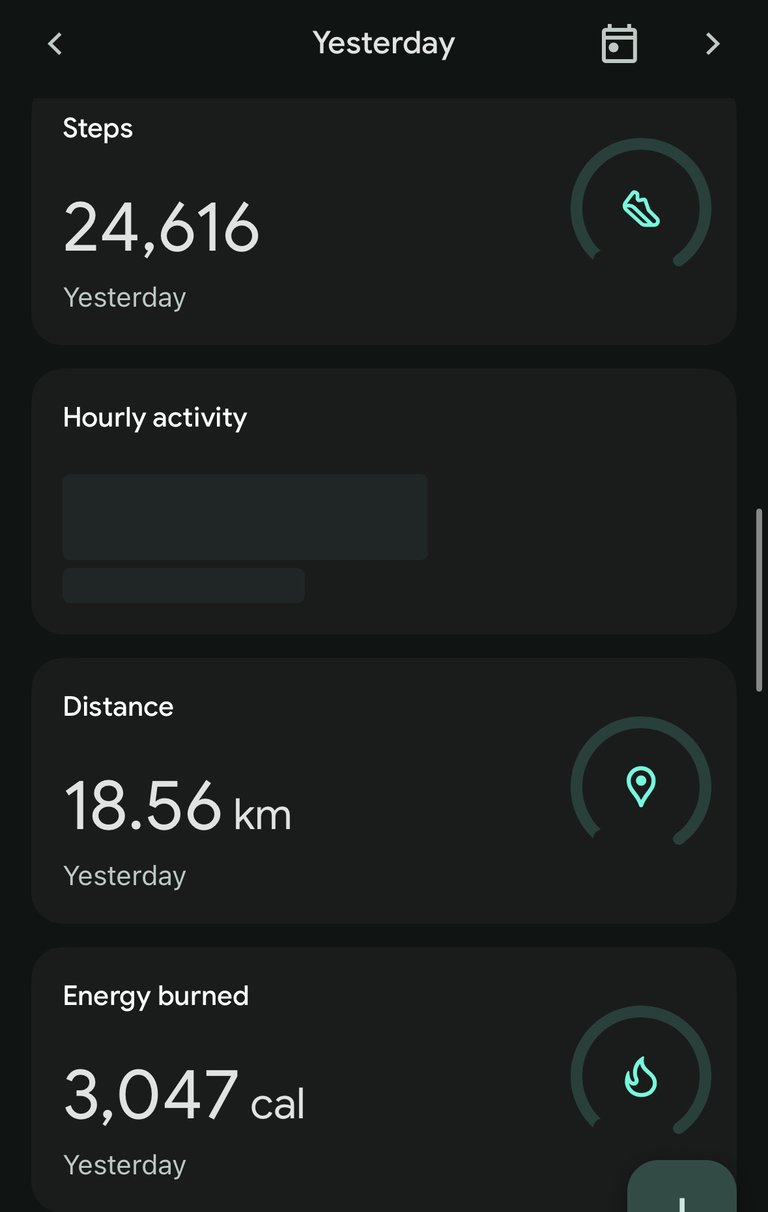Open the Steps card

(x=384, y=225)
